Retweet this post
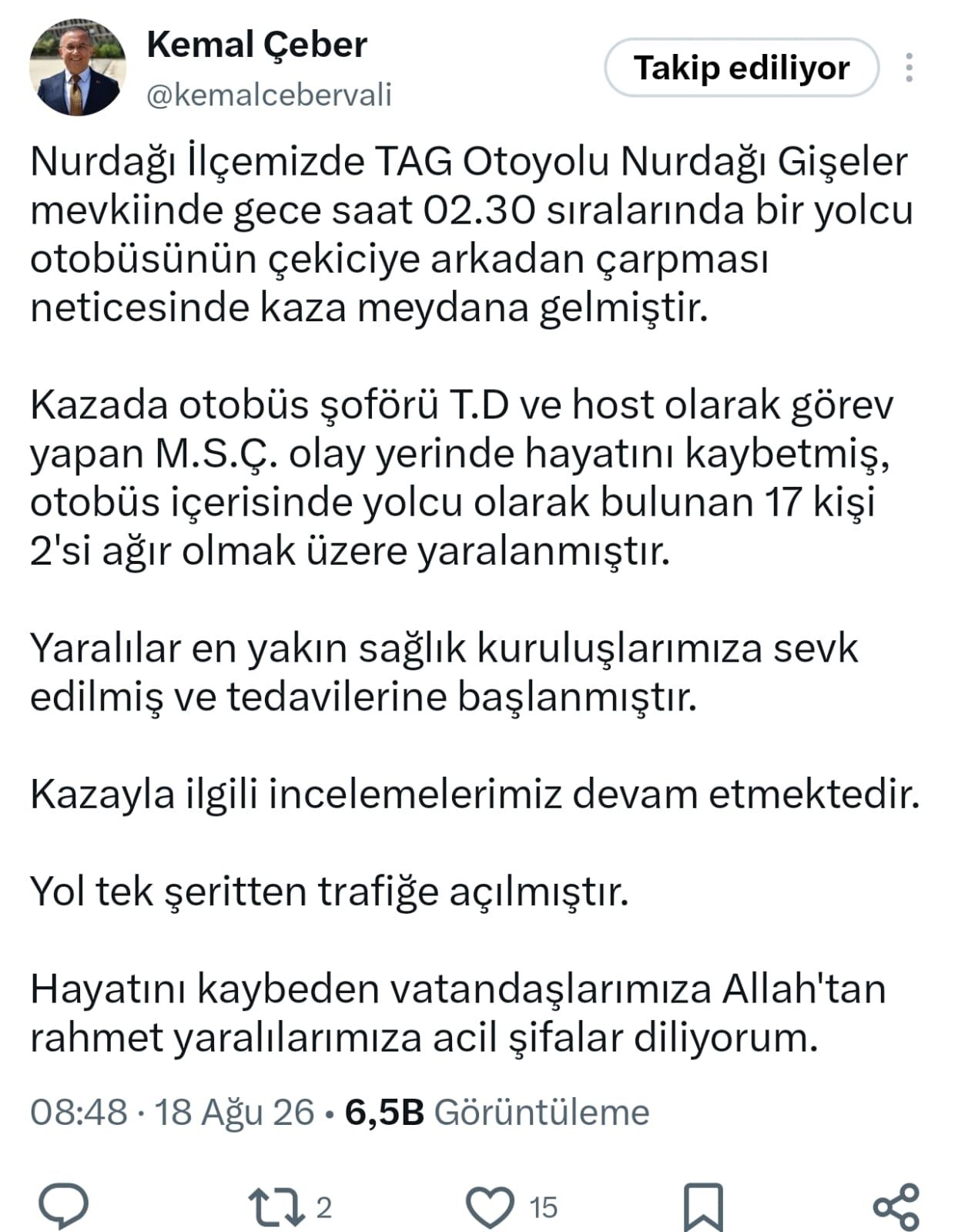Viewport: 958px width, 1232px height. (276, 1207)
